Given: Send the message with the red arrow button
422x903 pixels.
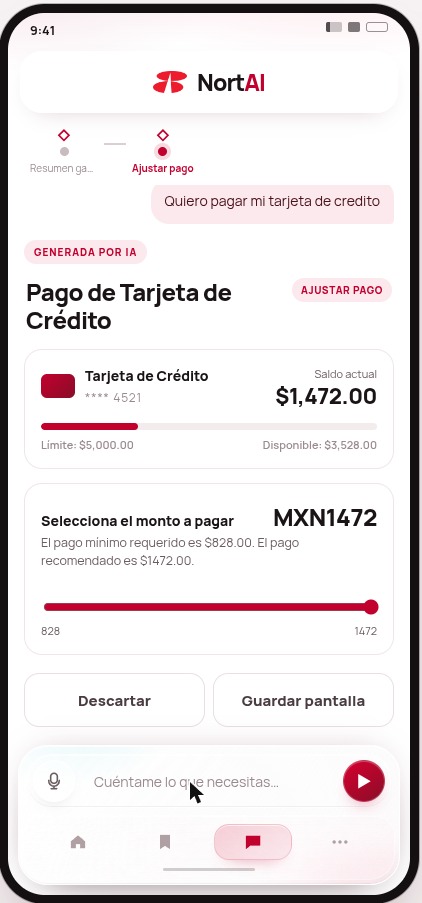Looking at the screenshot, I should click(x=364, y=781).
